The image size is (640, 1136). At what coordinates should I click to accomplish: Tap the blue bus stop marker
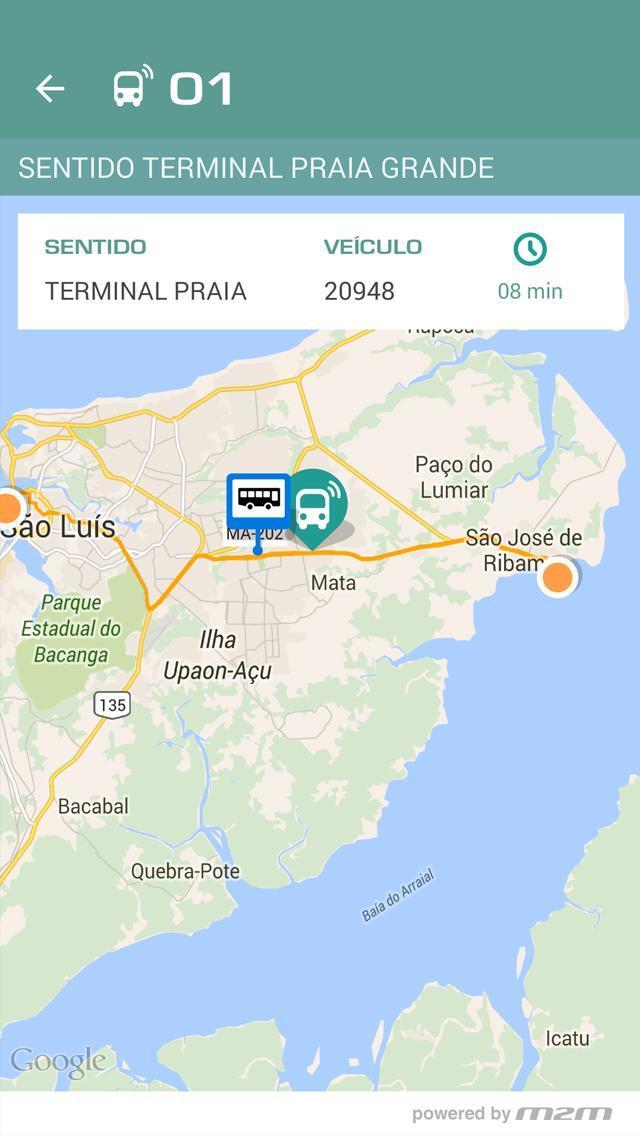tap(258, 499)
